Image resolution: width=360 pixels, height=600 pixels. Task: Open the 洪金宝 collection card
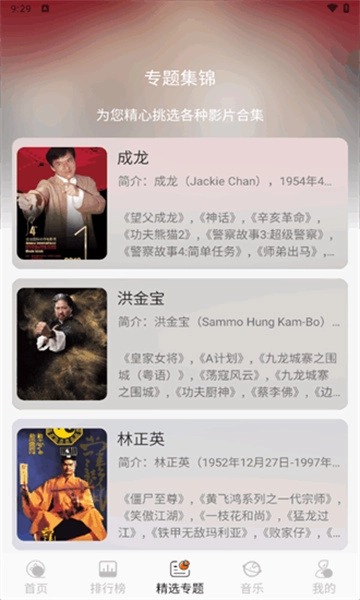click(x=180, y=344)
